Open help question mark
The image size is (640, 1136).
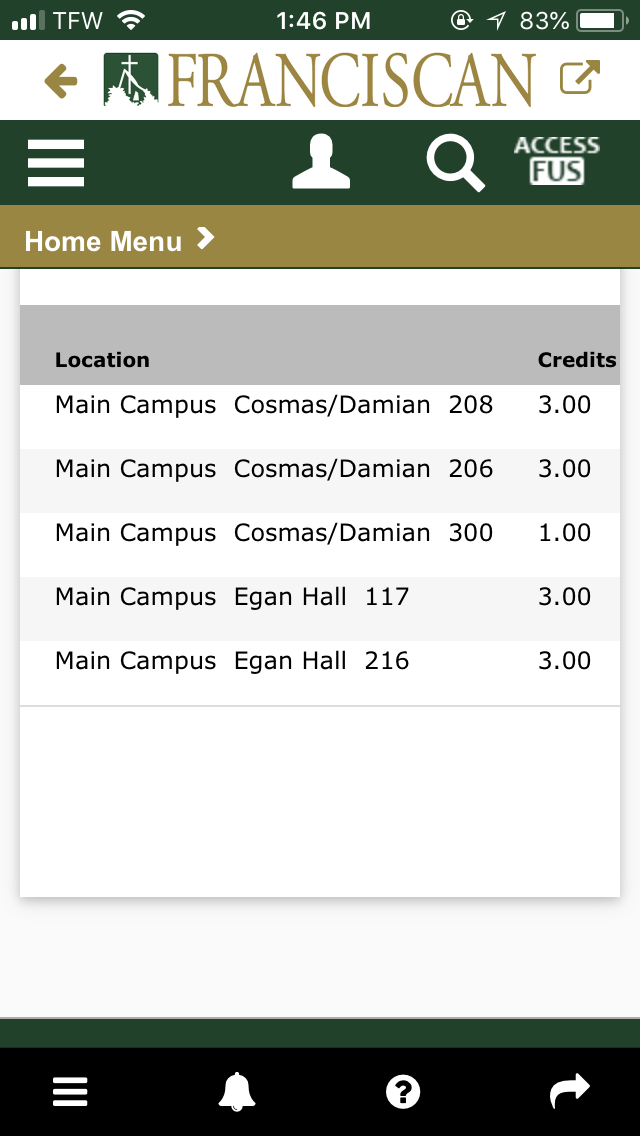coord(403,1091)
